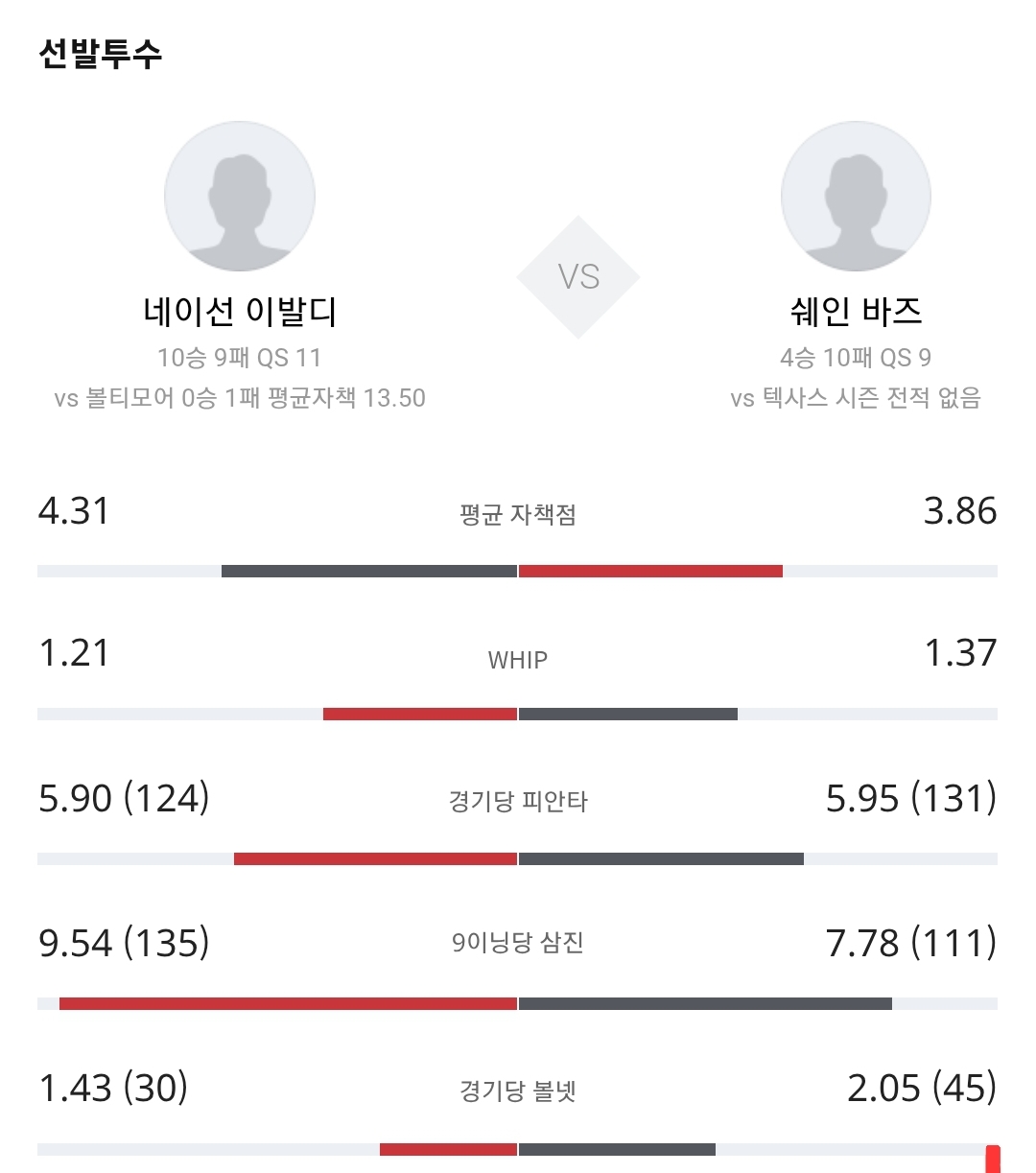Open 쉐인 바즈's pitcher profile
The image size is (1036, 1173).
click(856, 197)
